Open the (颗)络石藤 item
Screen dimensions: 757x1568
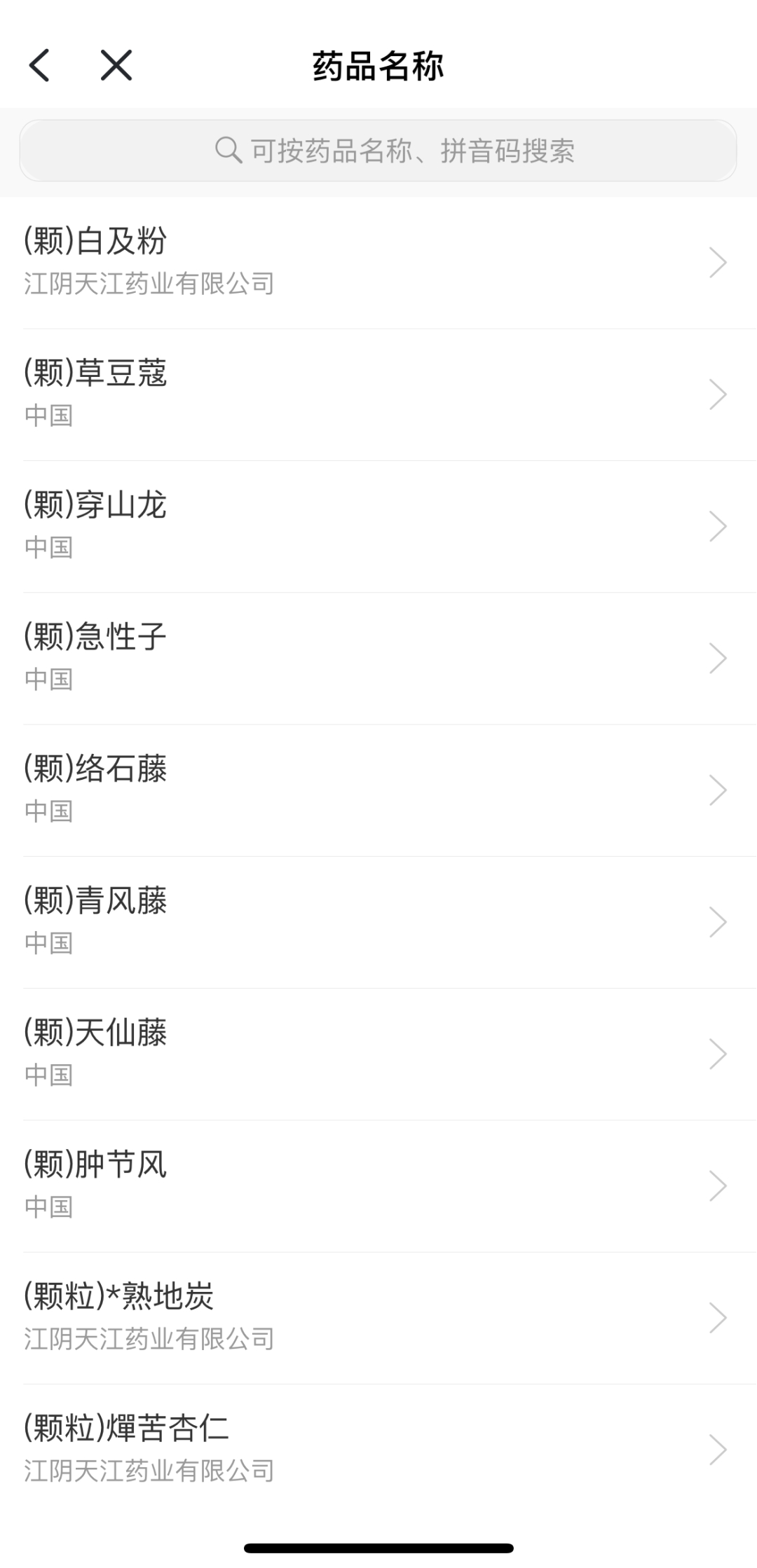(378, 790)
